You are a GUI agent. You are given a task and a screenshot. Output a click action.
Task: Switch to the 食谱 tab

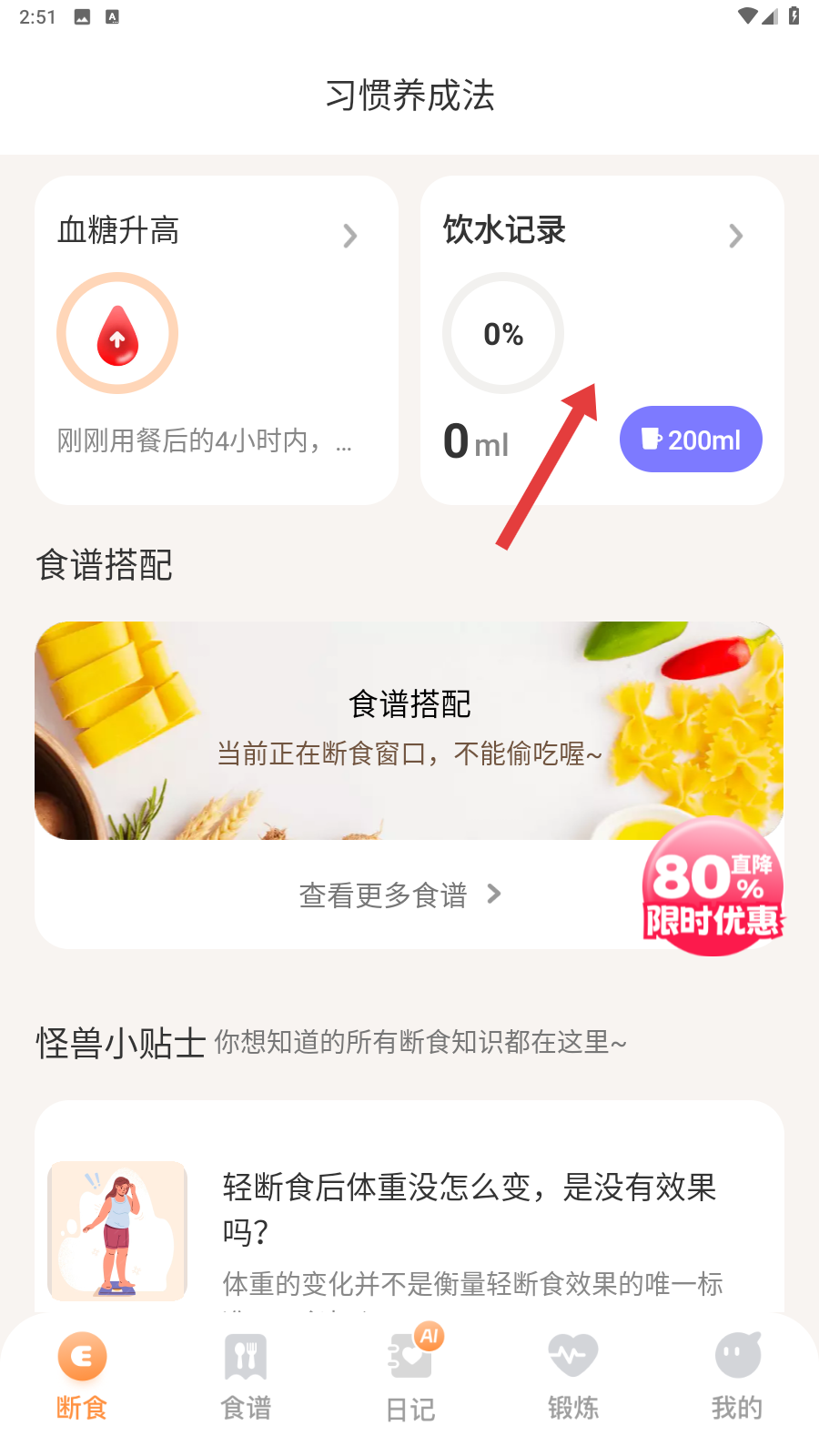coord(246,1376)
